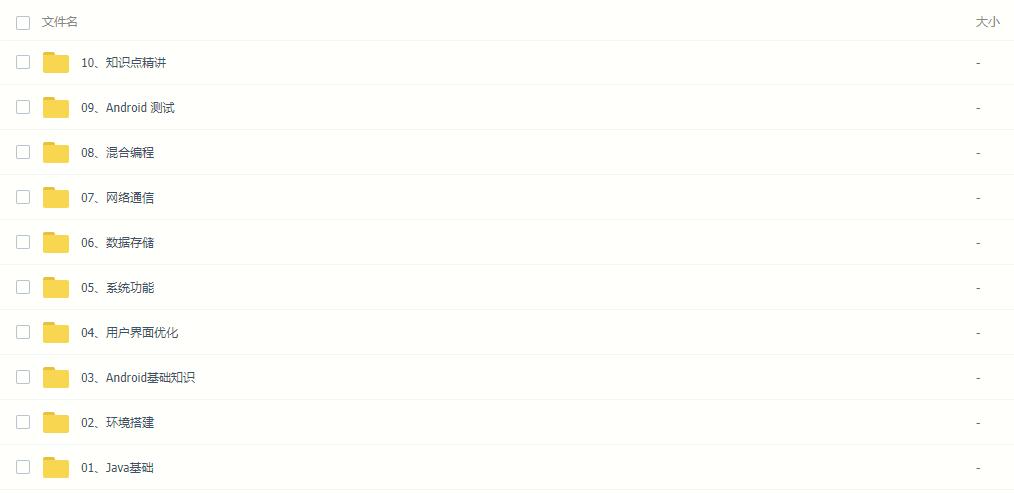Open the 07、网络通信 folder

point(117,198)
